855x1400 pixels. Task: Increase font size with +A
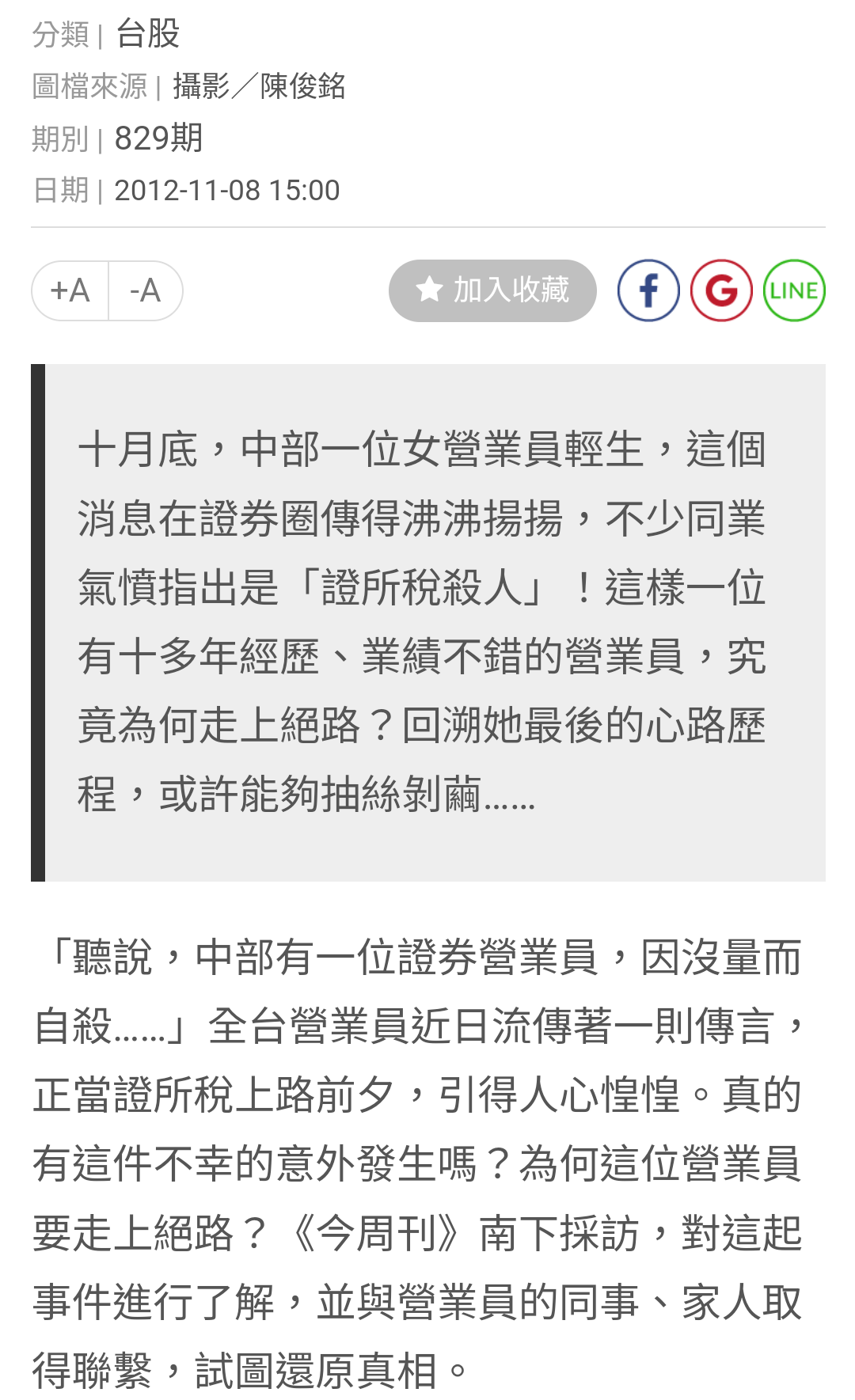70,290
